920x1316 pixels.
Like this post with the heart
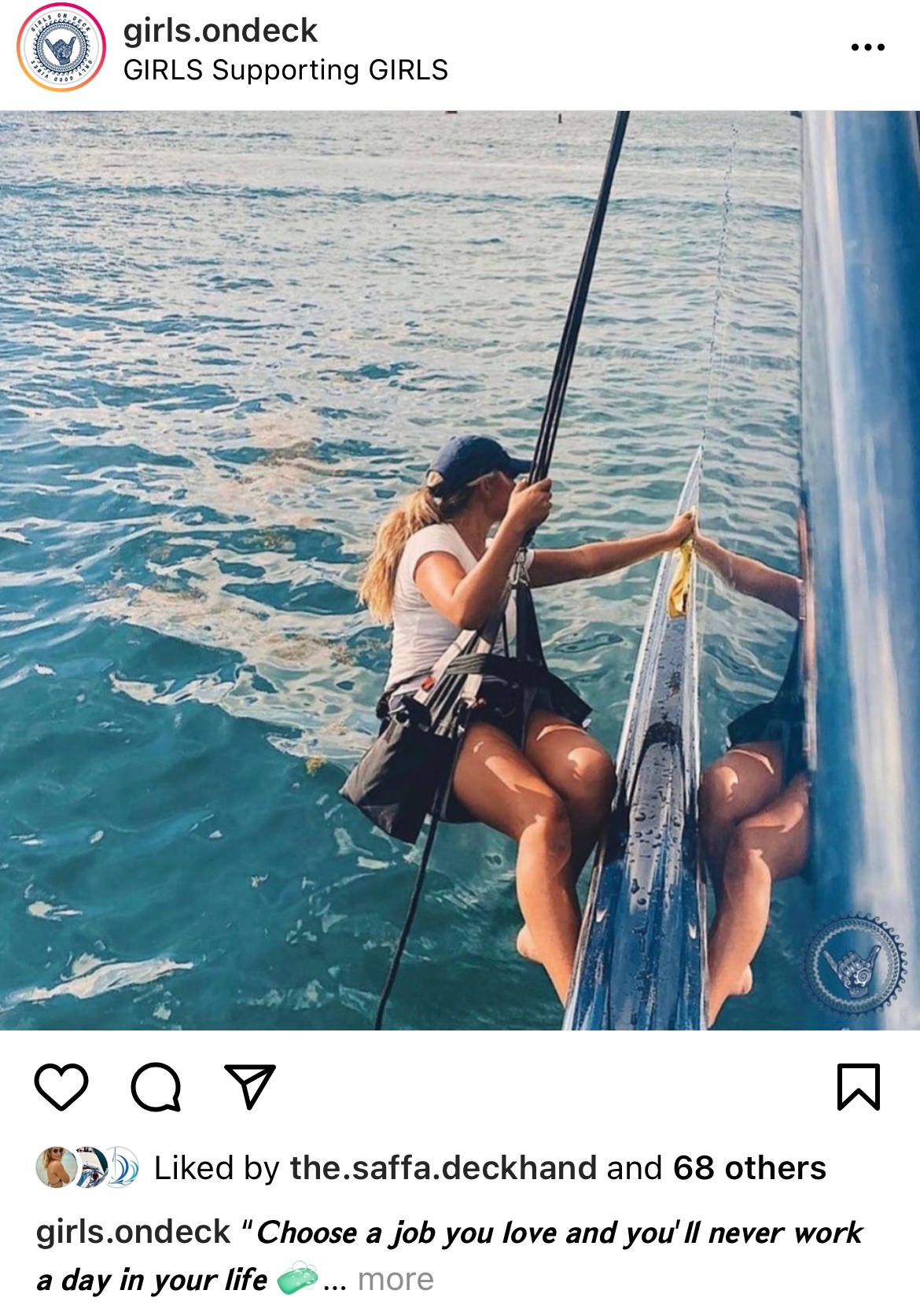click(x=61, y=1087)
